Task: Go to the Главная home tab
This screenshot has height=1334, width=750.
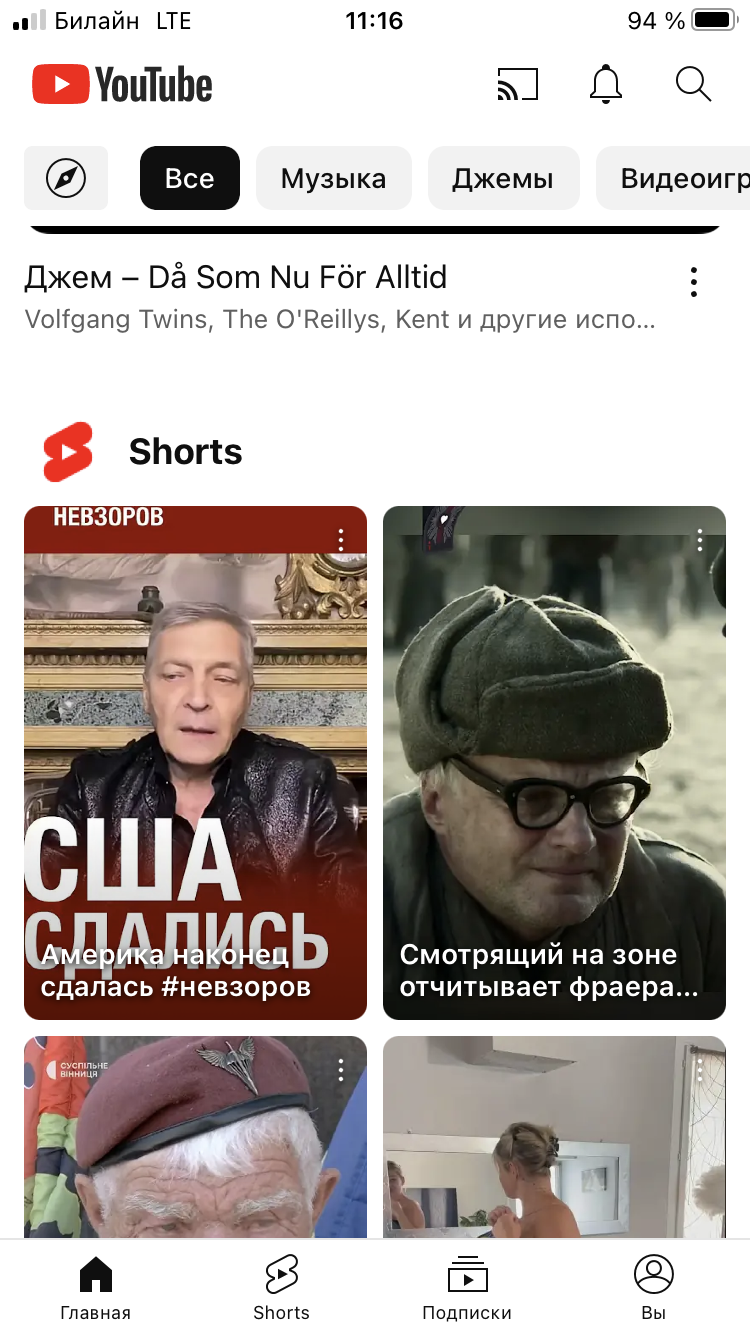Action: pos(95,1288)
